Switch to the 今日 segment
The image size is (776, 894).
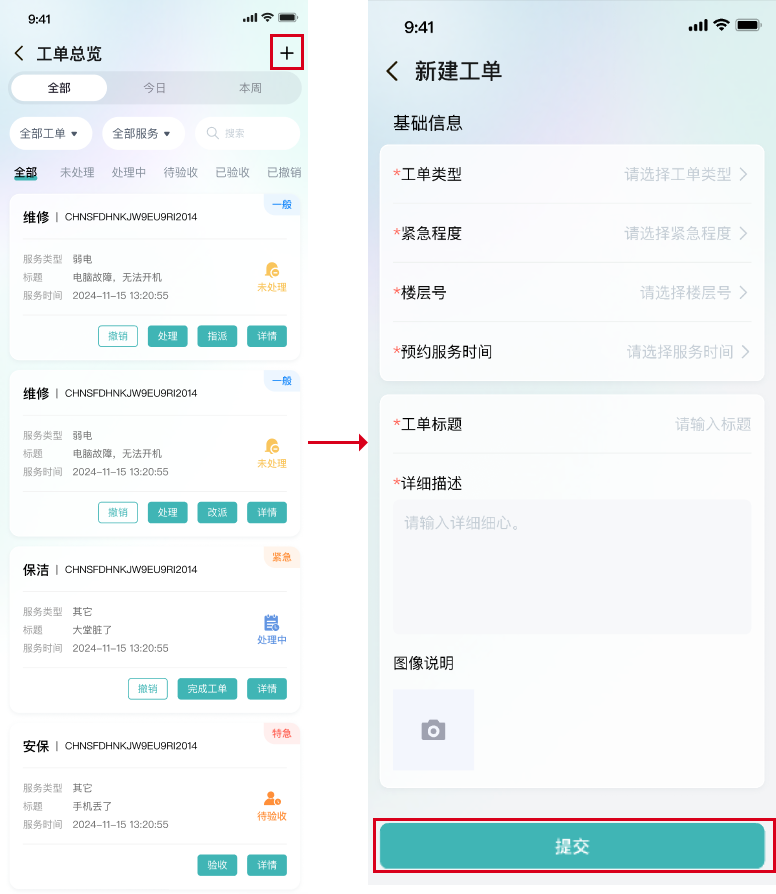[155, 88]
